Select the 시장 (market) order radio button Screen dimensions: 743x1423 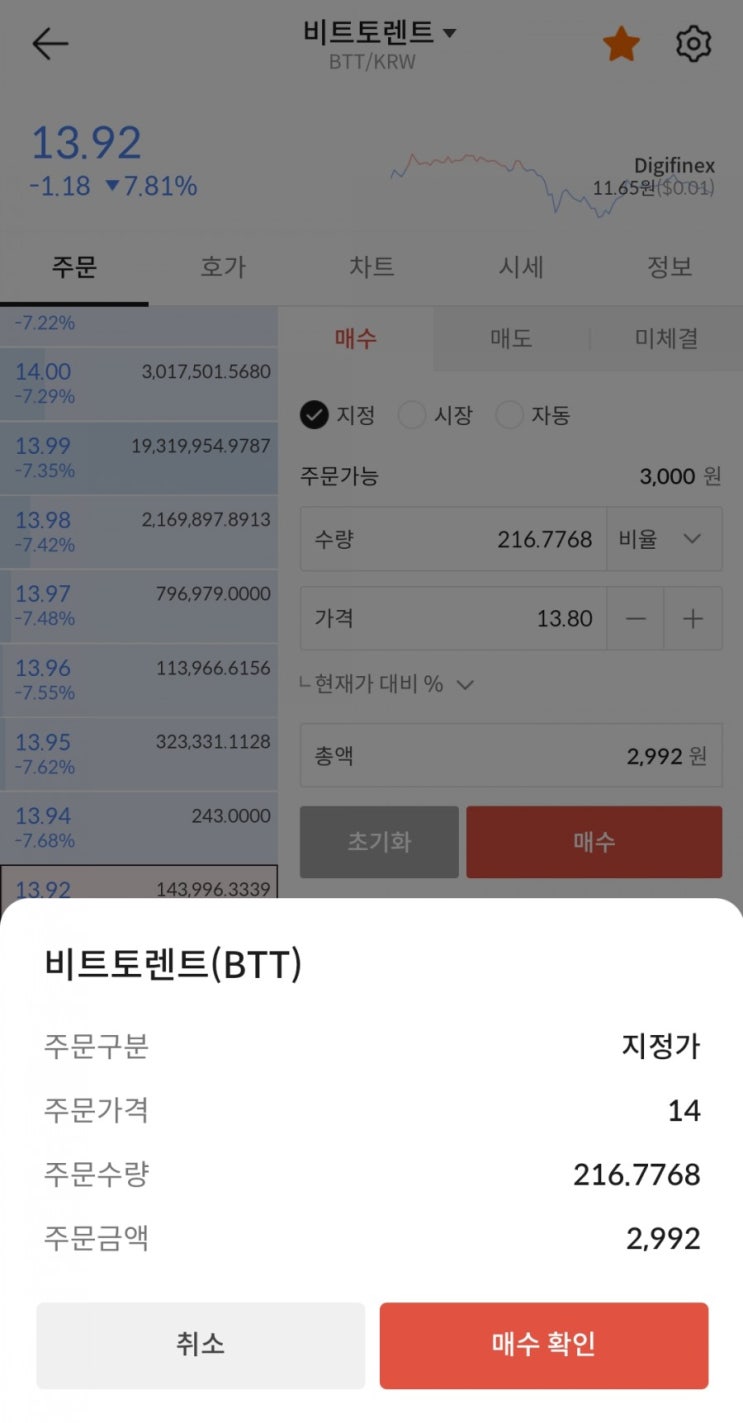(411, 415)
